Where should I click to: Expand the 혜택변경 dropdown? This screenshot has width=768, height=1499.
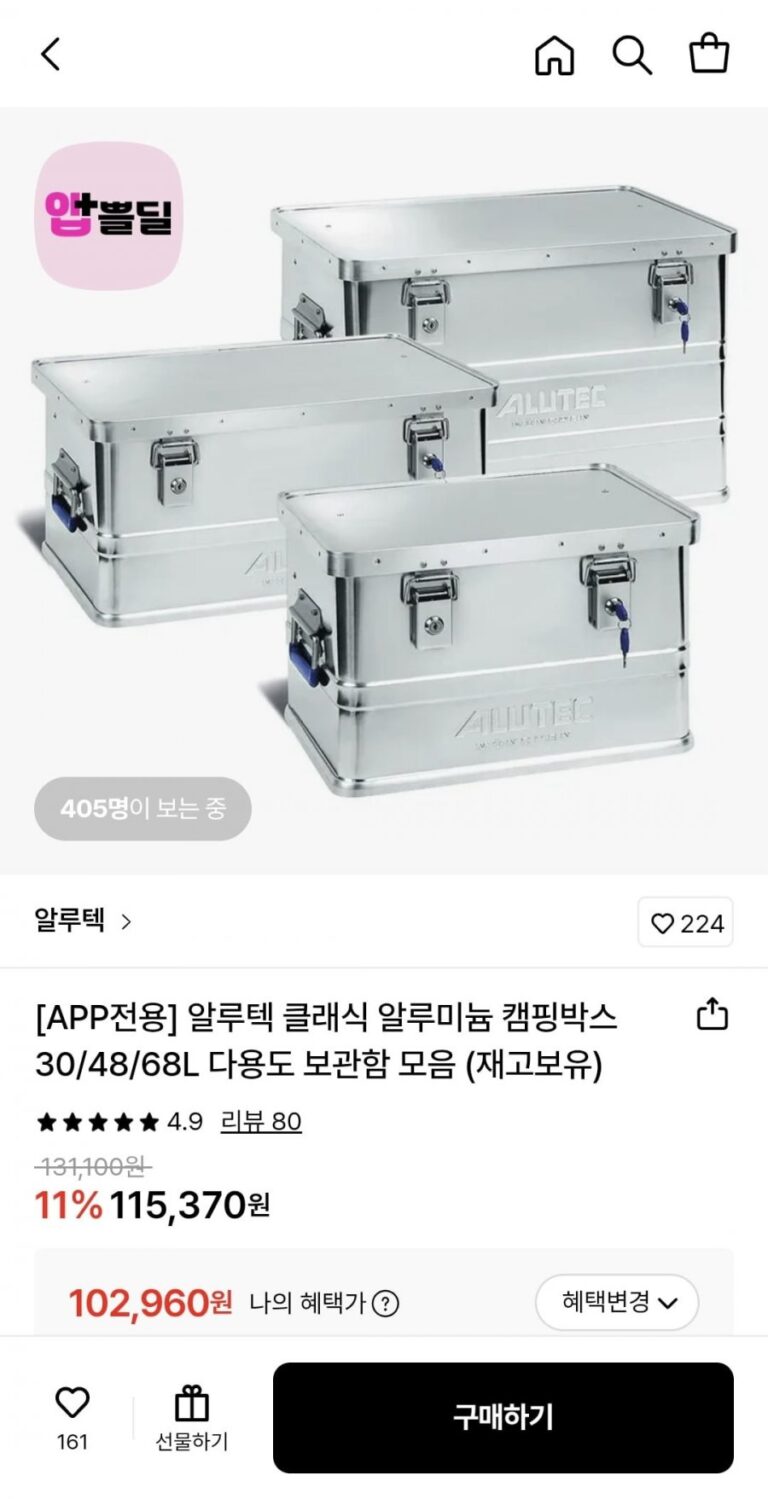pos(616,1302)
